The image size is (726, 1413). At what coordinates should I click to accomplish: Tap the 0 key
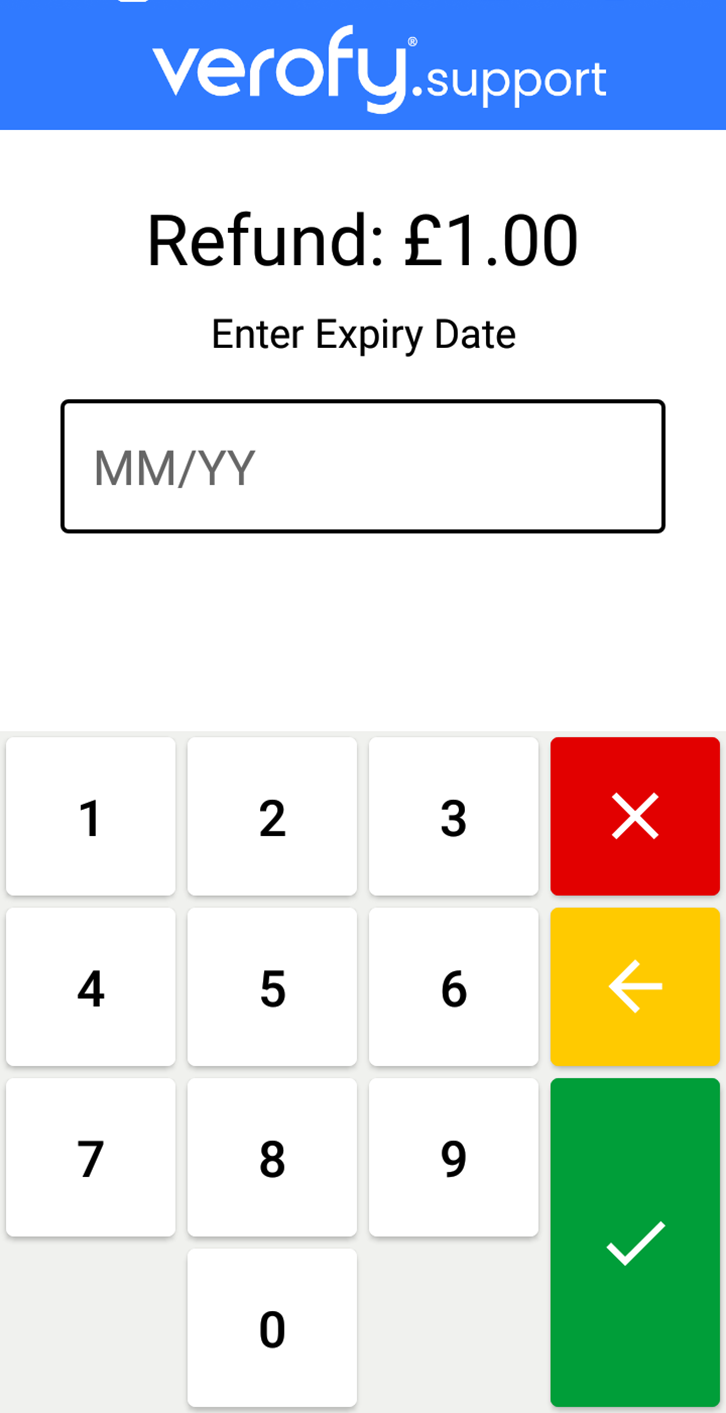pos(272,1328)
